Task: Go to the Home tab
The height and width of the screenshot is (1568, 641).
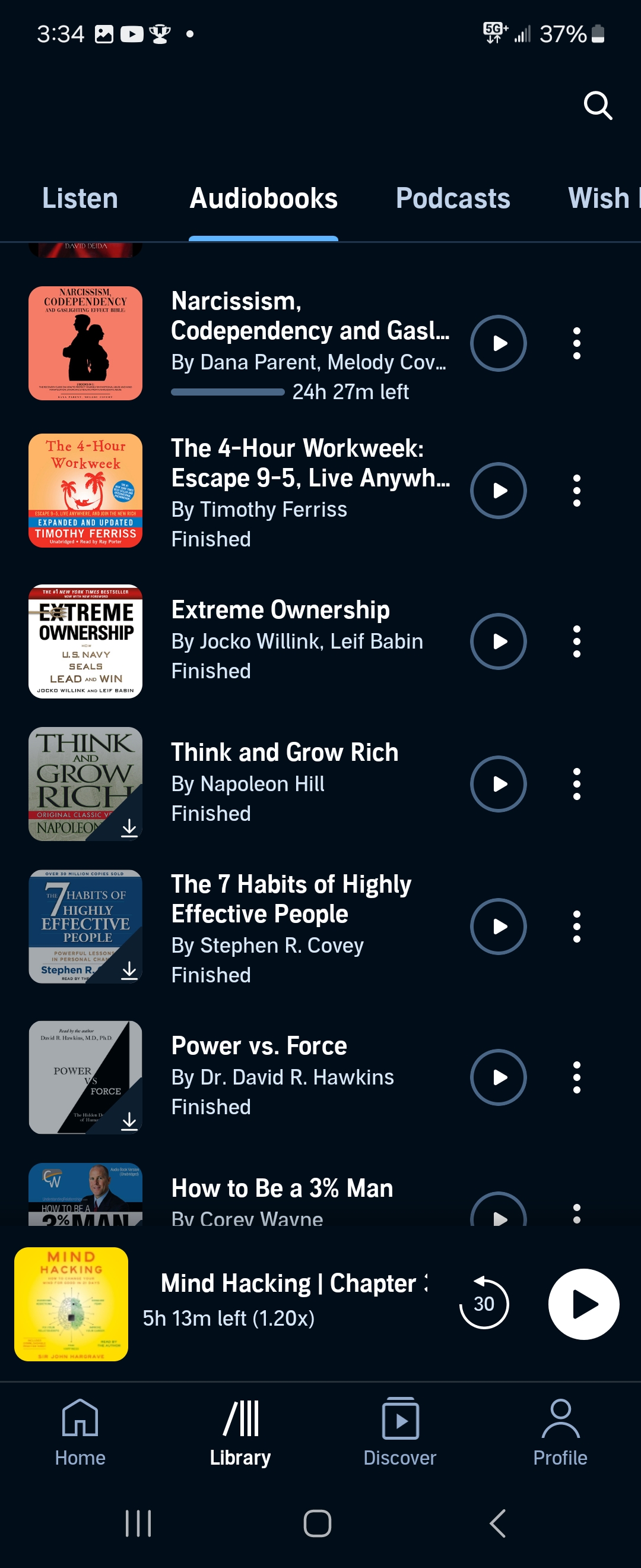Action: (x=80, y=1433)
